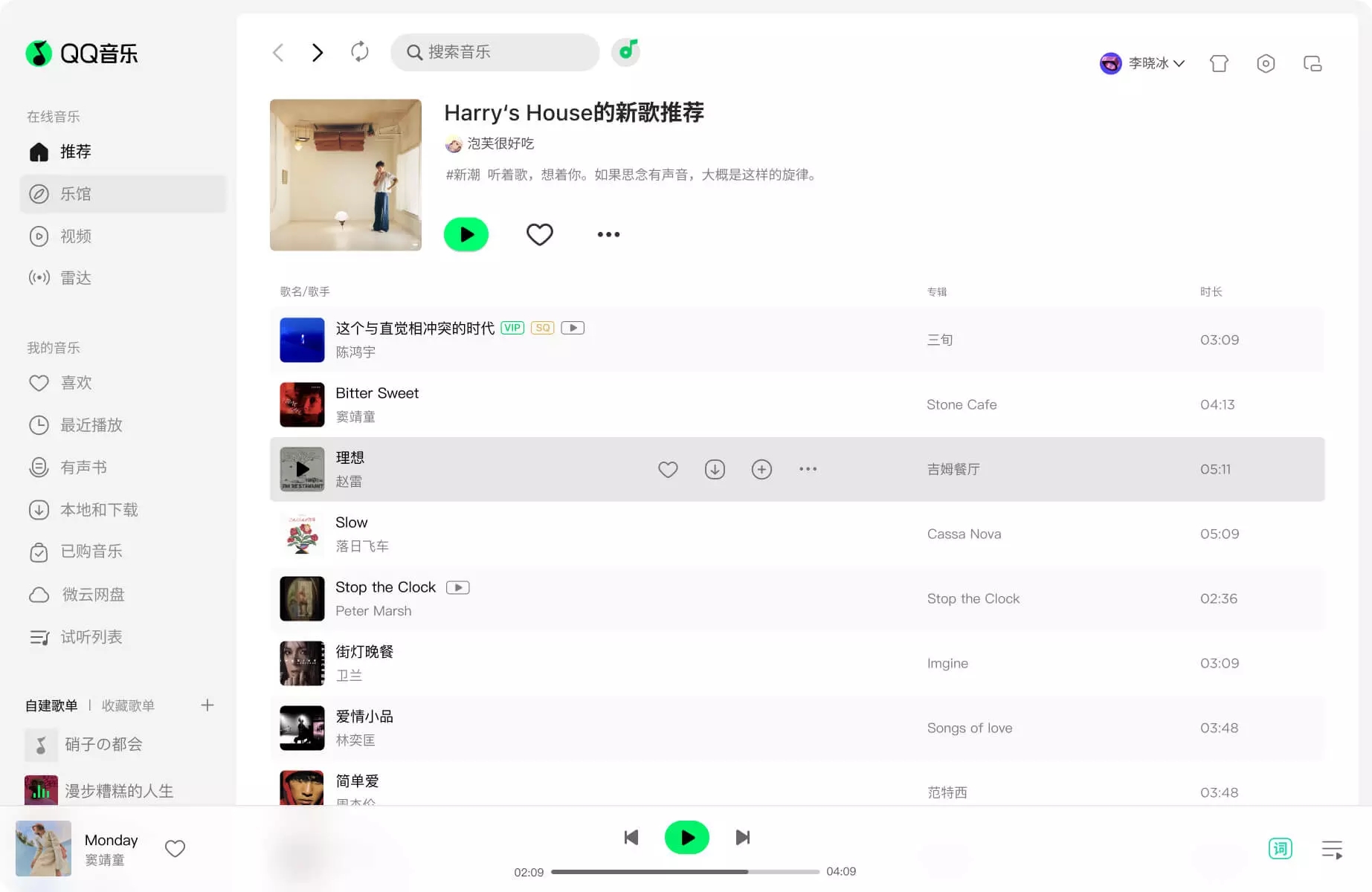The width and height of the screenshot is (1372, 892).
Task: Open the 搜索音乐 search box
Action: pos(495,52)
